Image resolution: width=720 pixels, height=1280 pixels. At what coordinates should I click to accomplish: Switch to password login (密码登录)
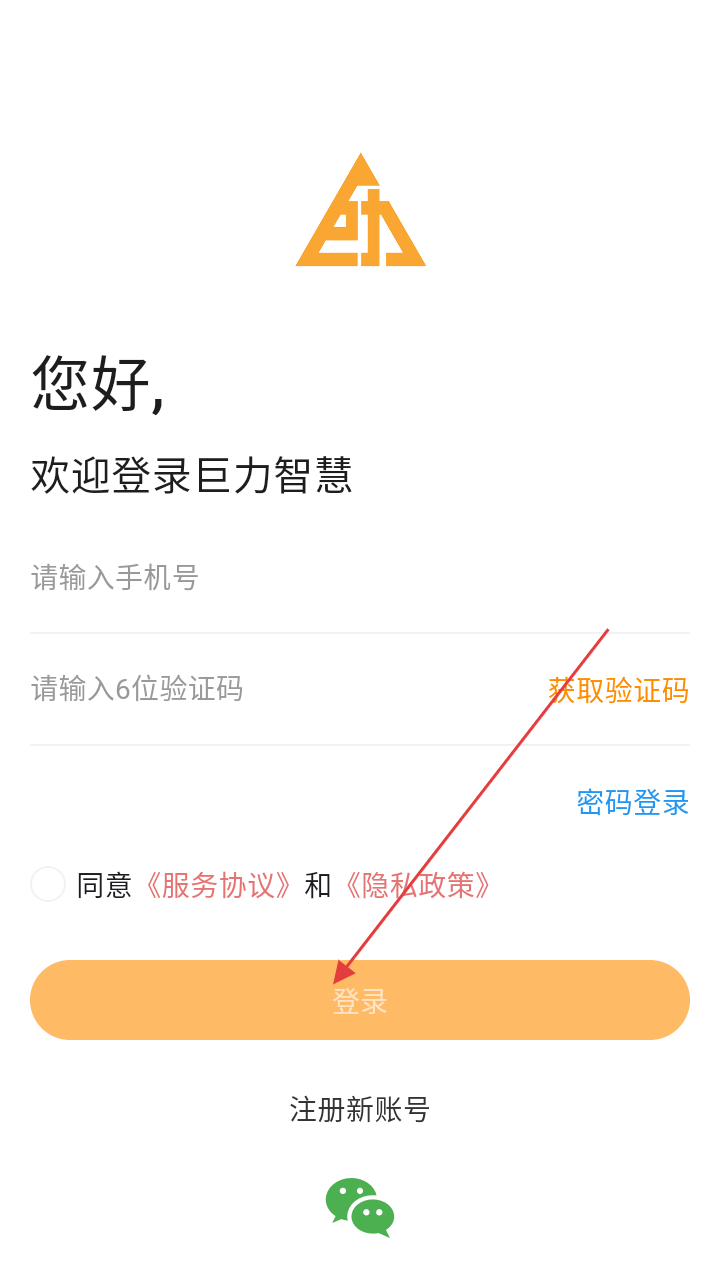(632, 802)
